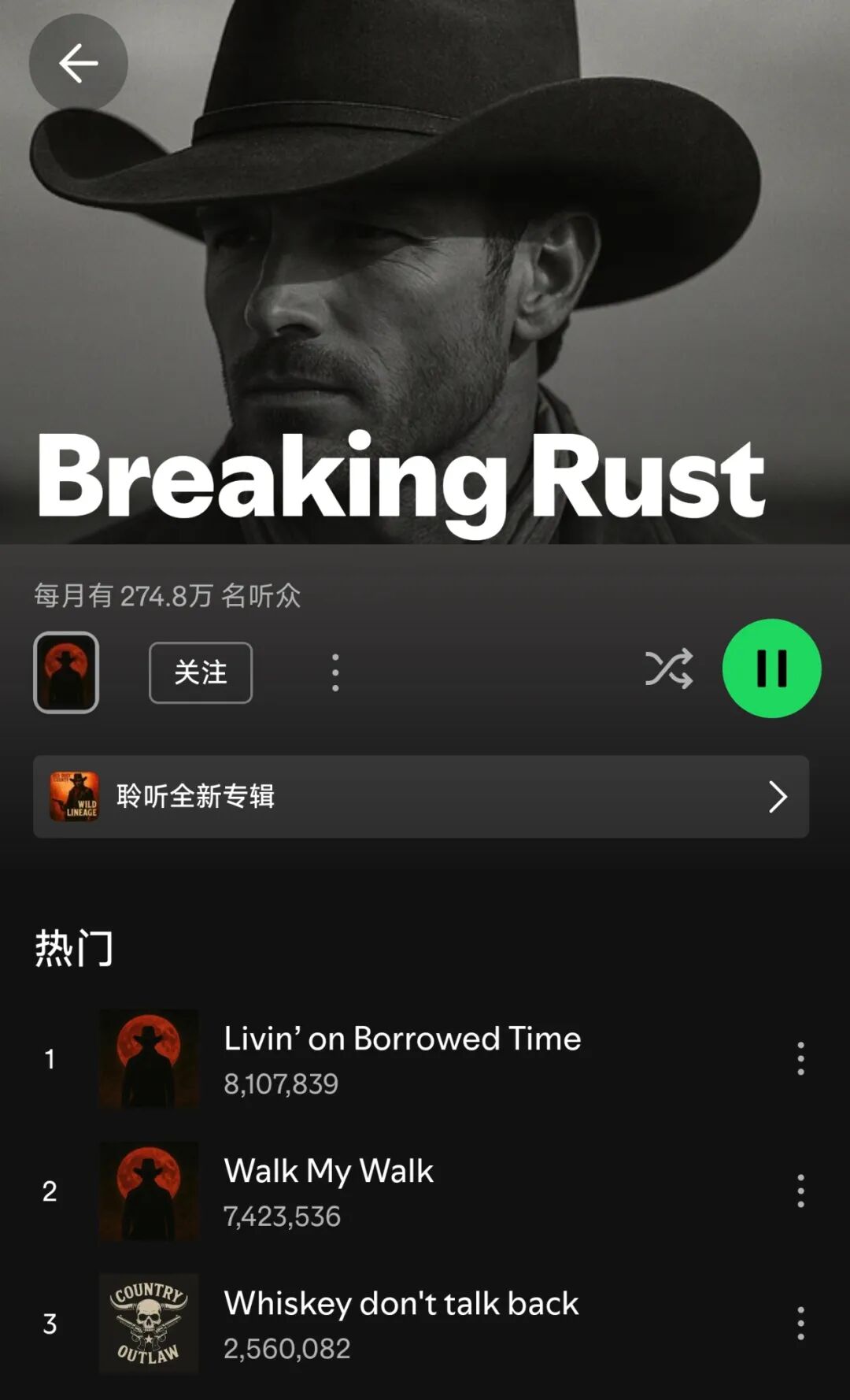The height and width of the screenshot is (1400, 850).
Task: Play track 'Livin' on Borrowed Time'
Action: [401, 1059]
